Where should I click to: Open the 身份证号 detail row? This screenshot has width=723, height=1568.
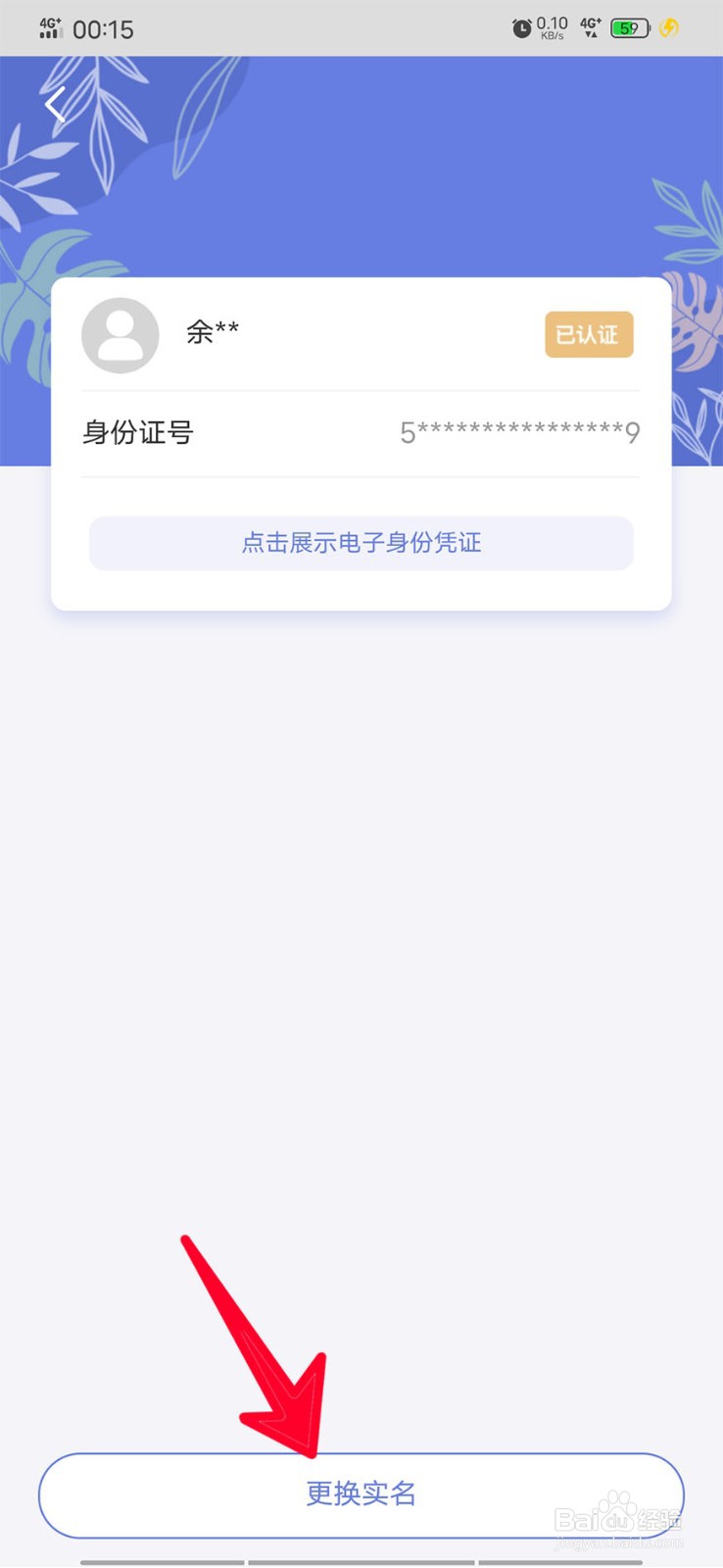pyautogui.click(x=361, y=433)
